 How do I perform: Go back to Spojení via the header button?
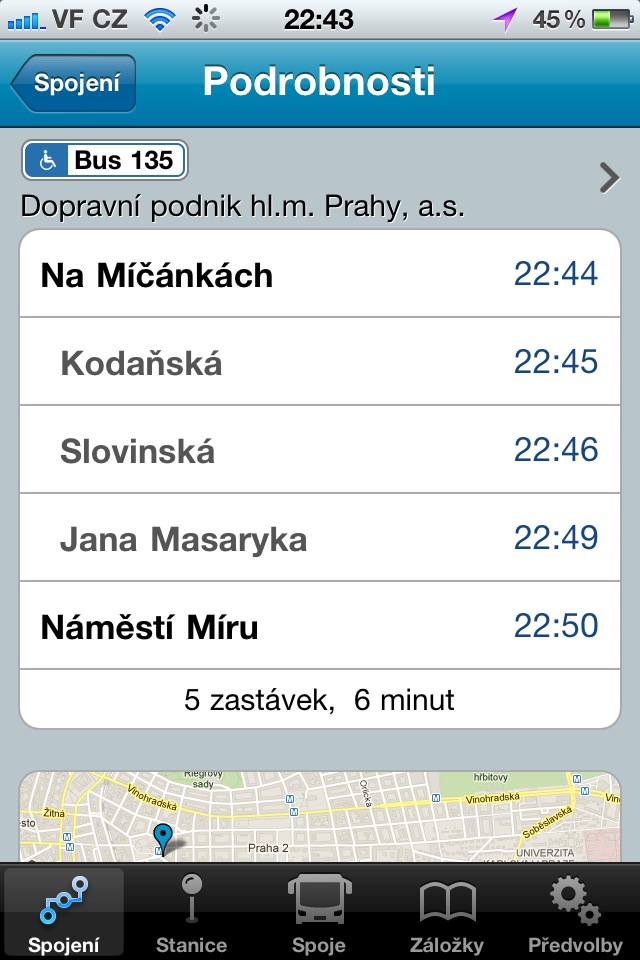(74, 83)
